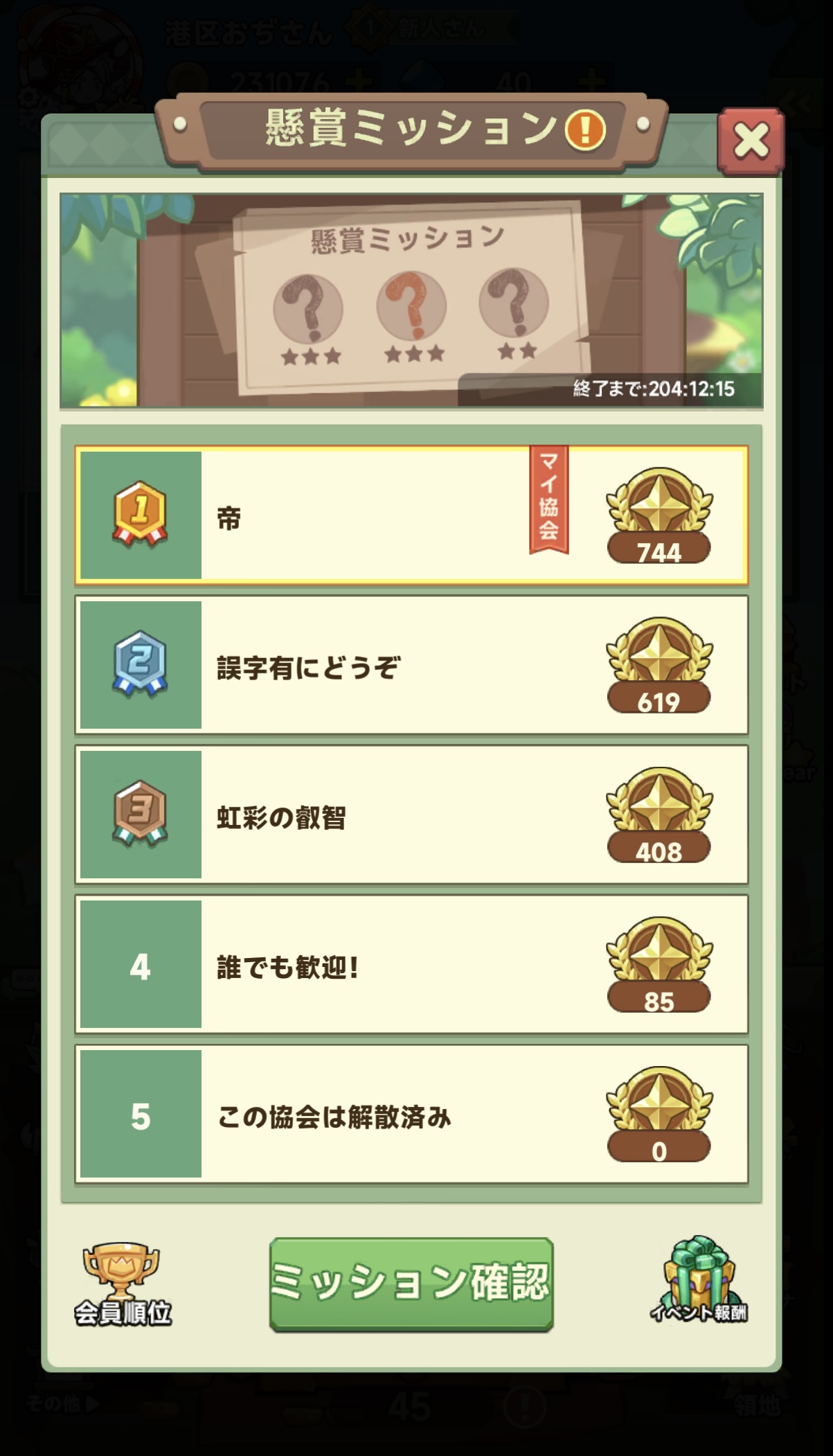Tap the ミッション確認 button

(411, 1284)
